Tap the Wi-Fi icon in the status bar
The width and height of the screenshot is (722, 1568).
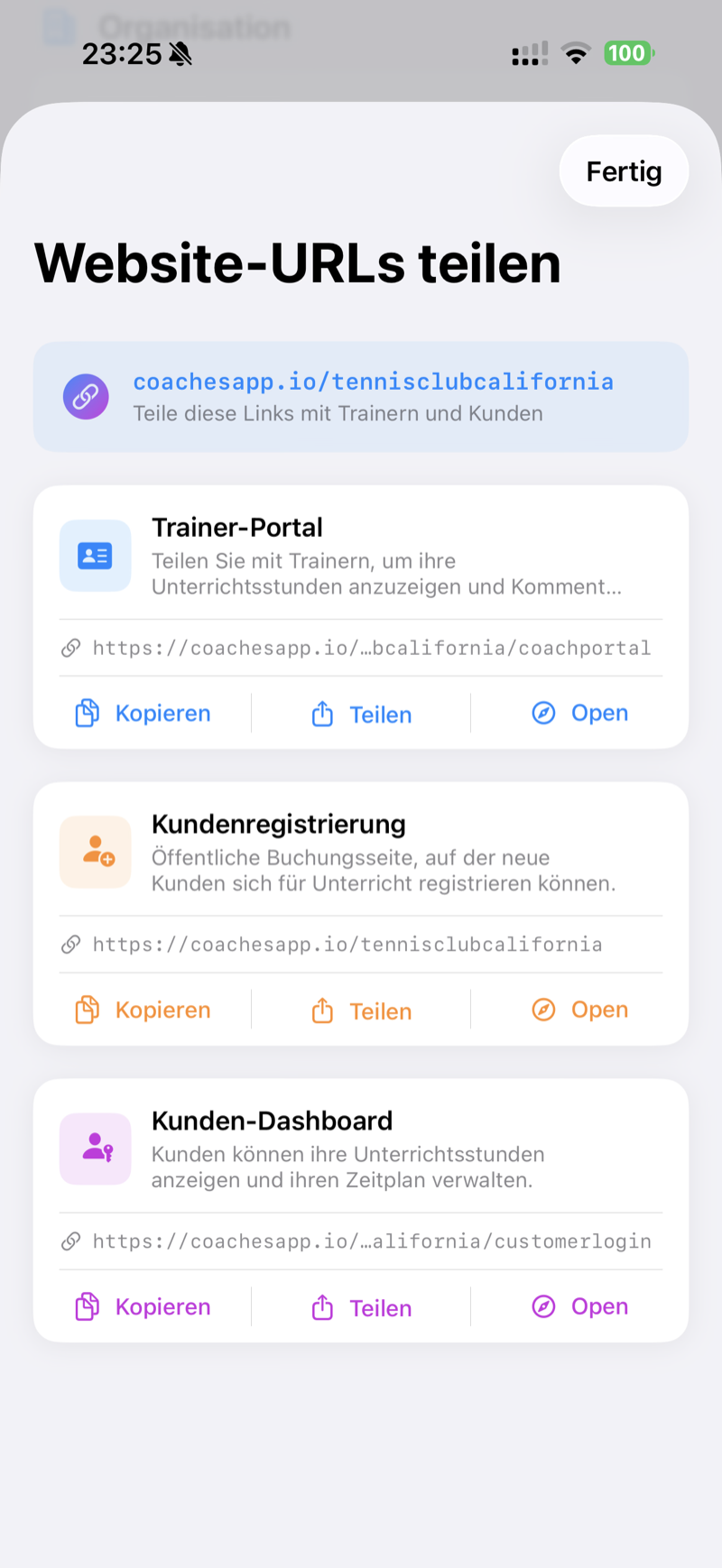(575, 52)
